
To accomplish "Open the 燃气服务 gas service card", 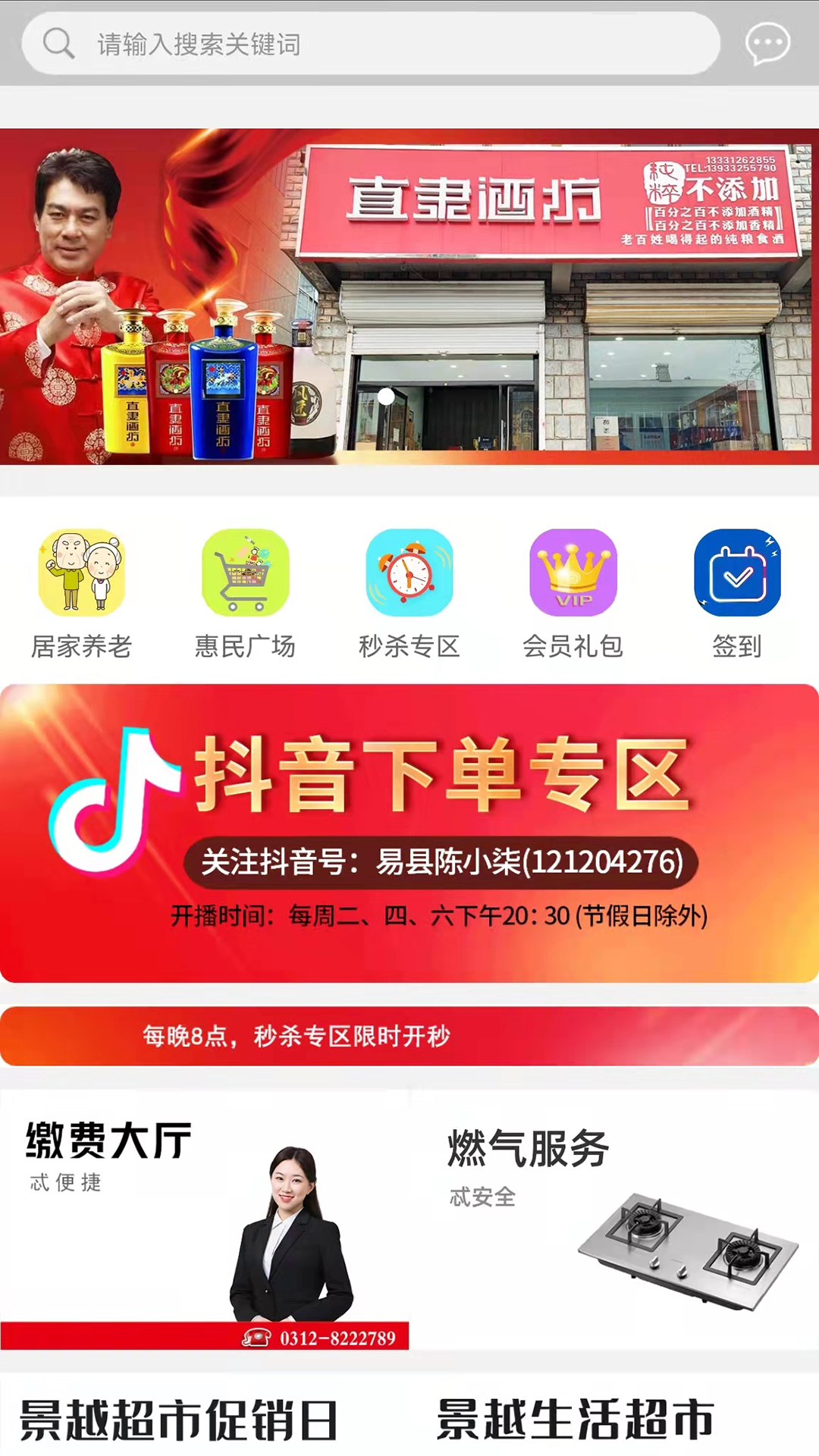I will click(614, 1221).
